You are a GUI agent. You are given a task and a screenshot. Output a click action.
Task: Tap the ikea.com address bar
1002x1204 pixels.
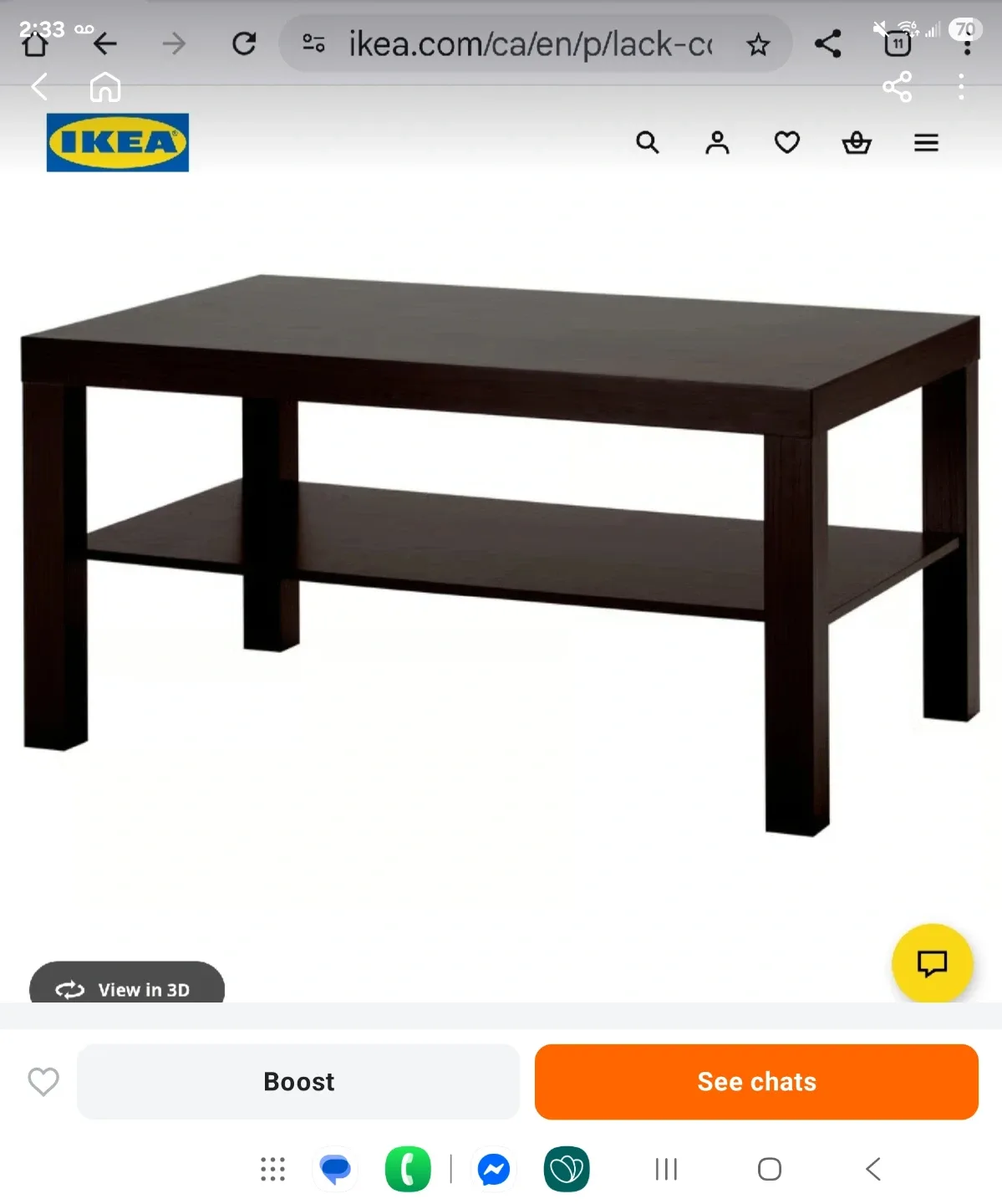528,44
